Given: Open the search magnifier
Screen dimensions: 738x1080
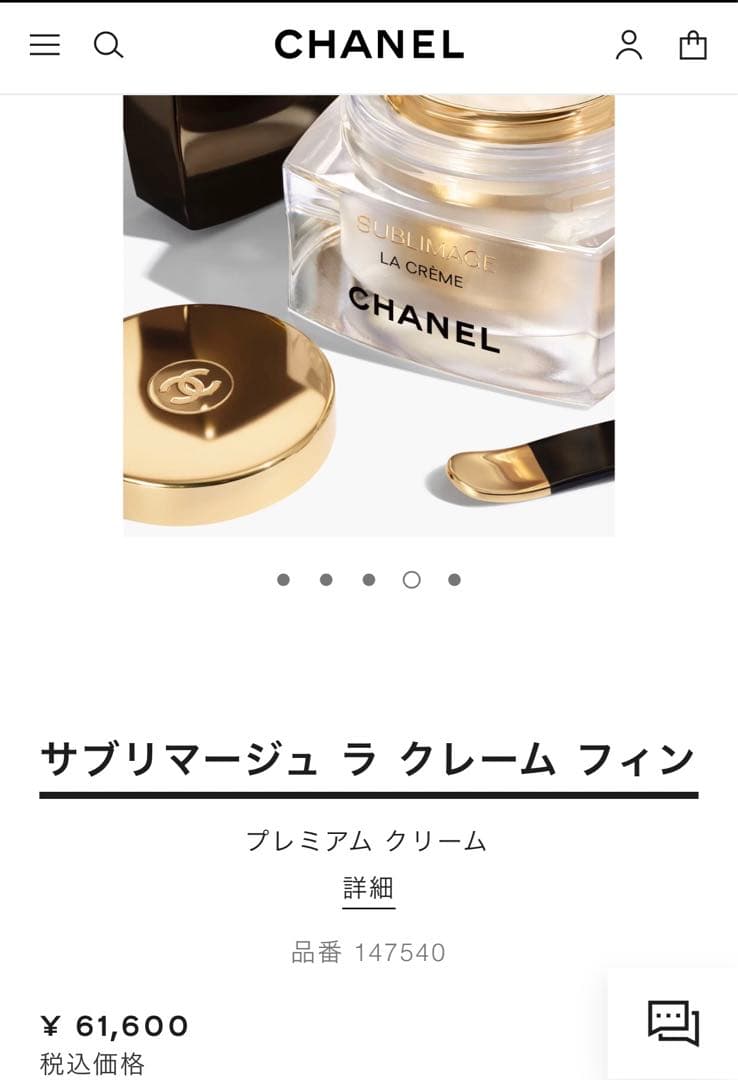Looking at the screenshot, I should click(x=108, y=45).
